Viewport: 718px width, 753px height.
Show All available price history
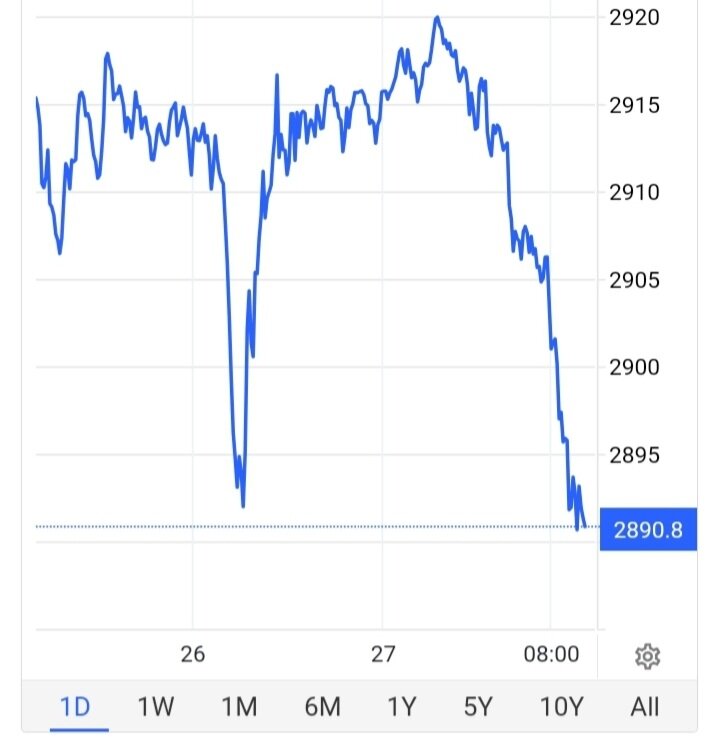(645, 707)
